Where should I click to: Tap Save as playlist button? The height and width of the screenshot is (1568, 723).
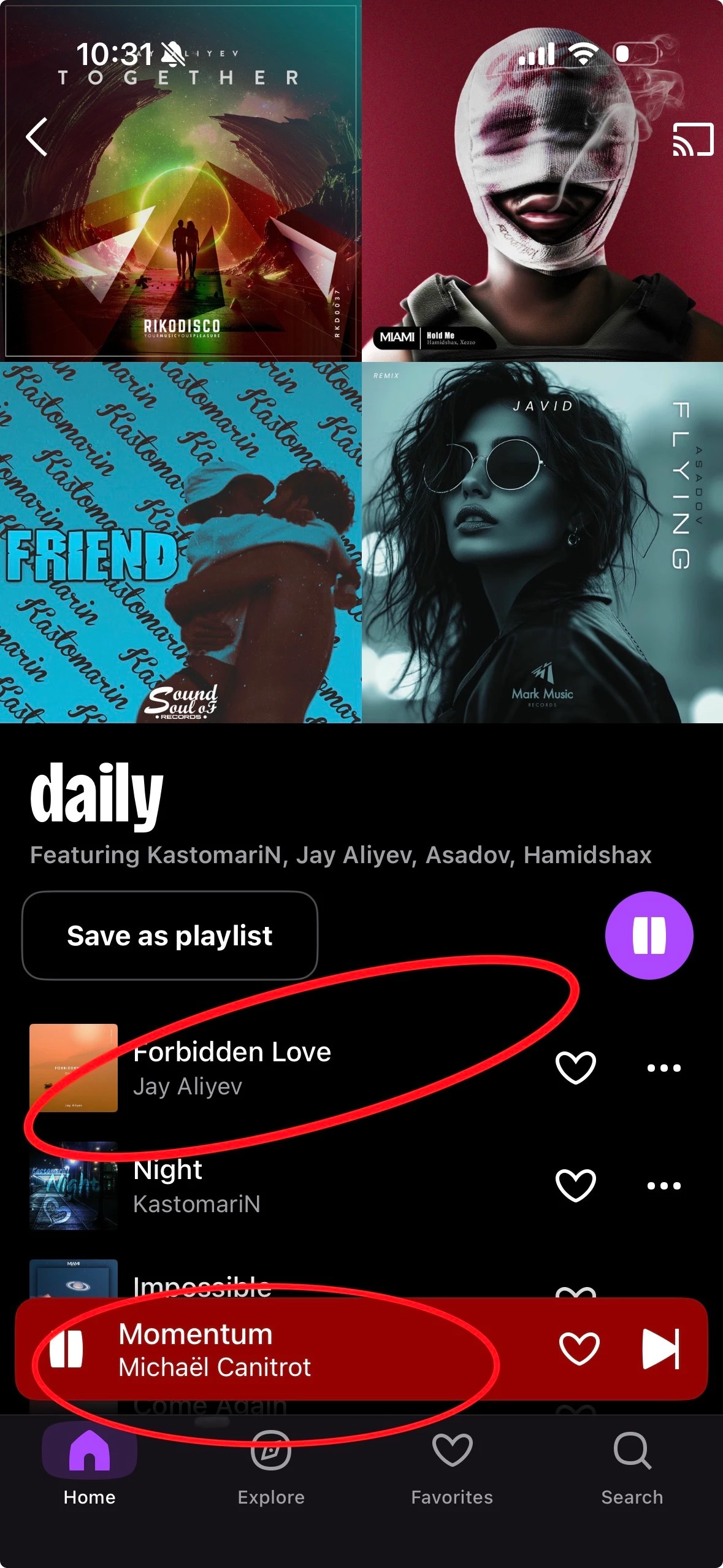click(170, 936)
